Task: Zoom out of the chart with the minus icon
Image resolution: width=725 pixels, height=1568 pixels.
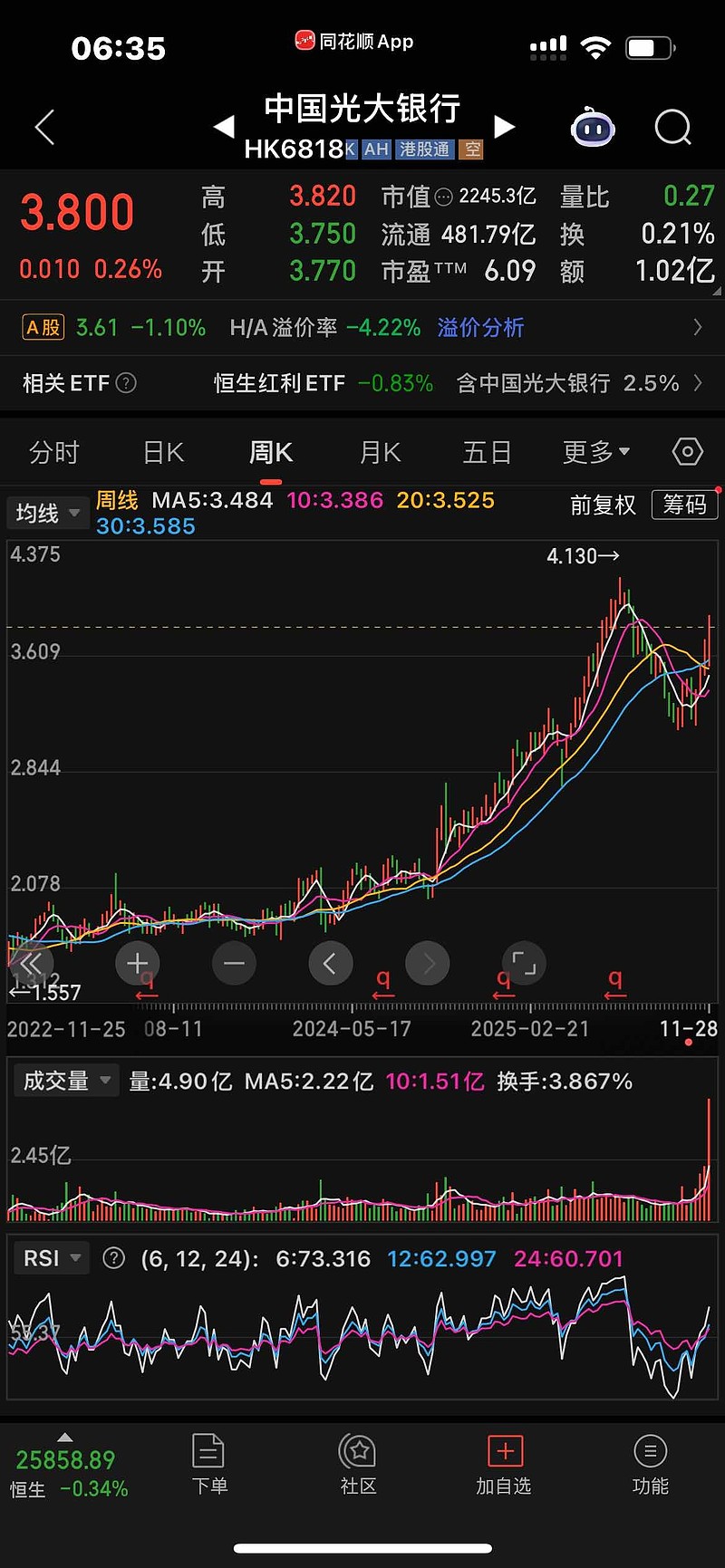Action: coord(234,963)
